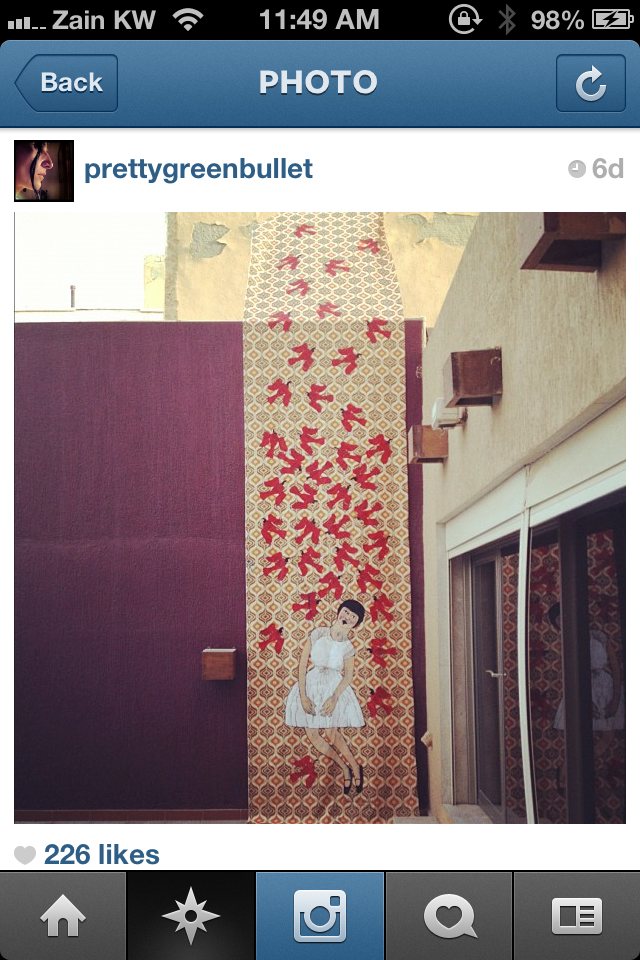Switch to the Home feed tab
The width and height of the screenshot is (640, 960).
[x=63, y=917]
